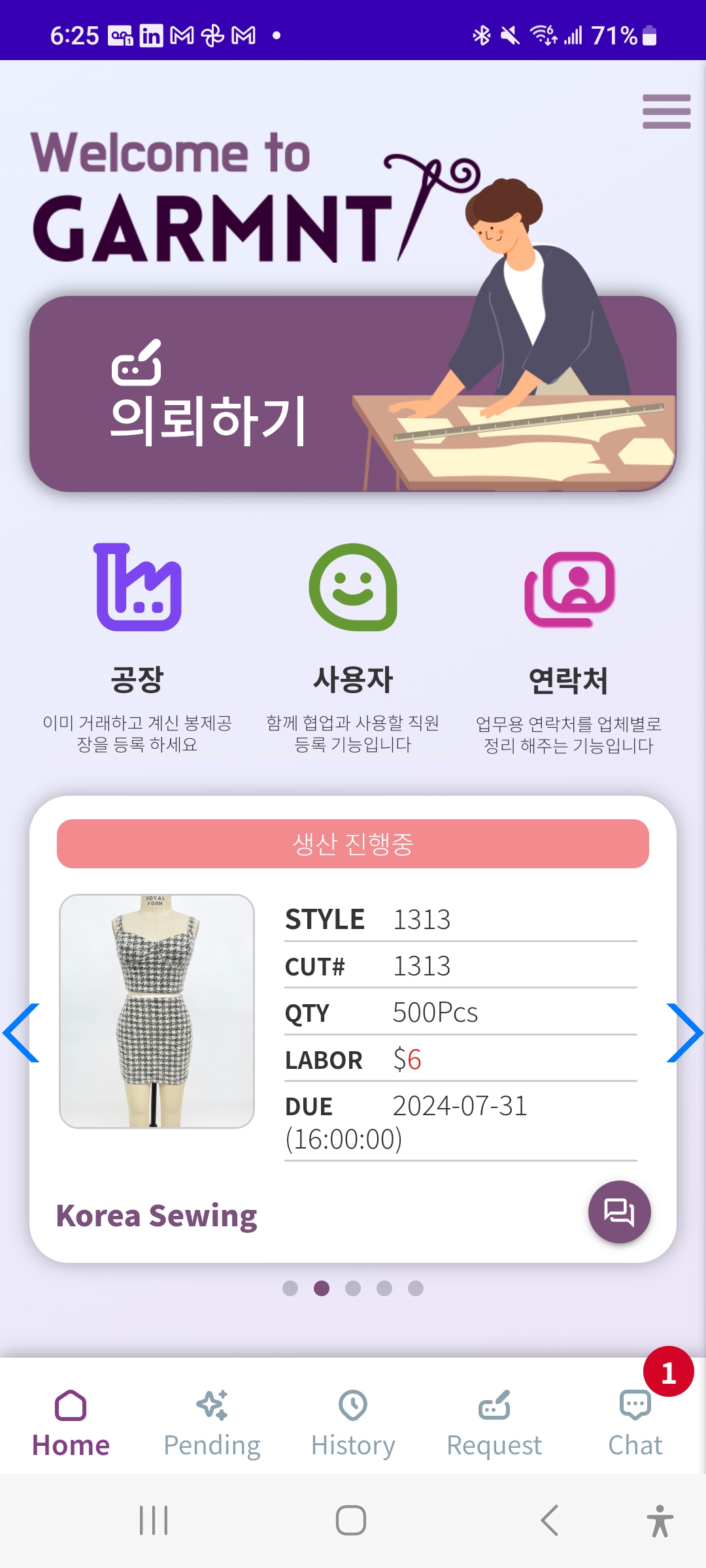This screenshot has height=1568, width=706.
Task: Open the Chat tab with one unread
Action: pos(635,1424)
